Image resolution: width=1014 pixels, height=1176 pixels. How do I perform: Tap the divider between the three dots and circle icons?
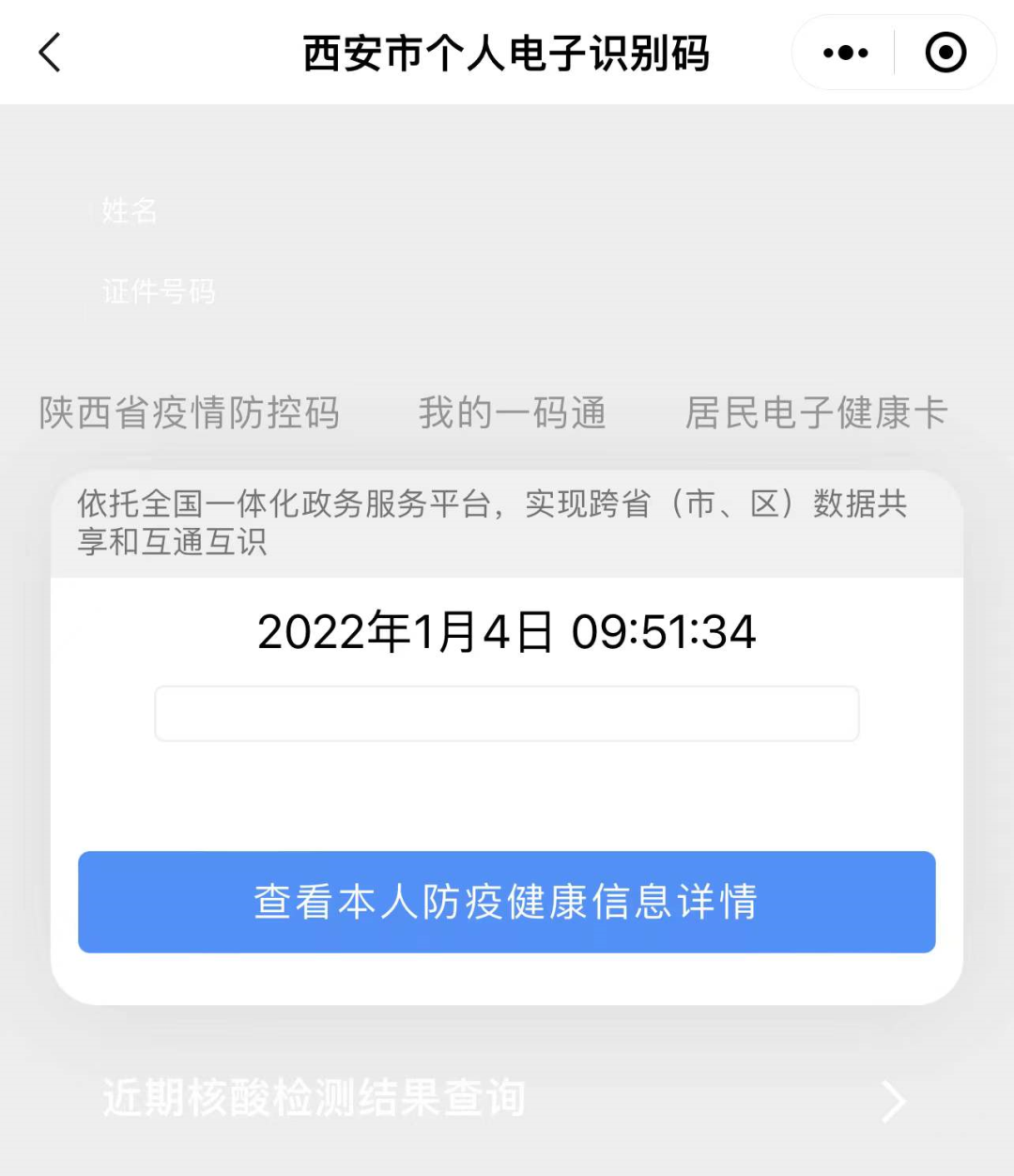coord(894,52)
